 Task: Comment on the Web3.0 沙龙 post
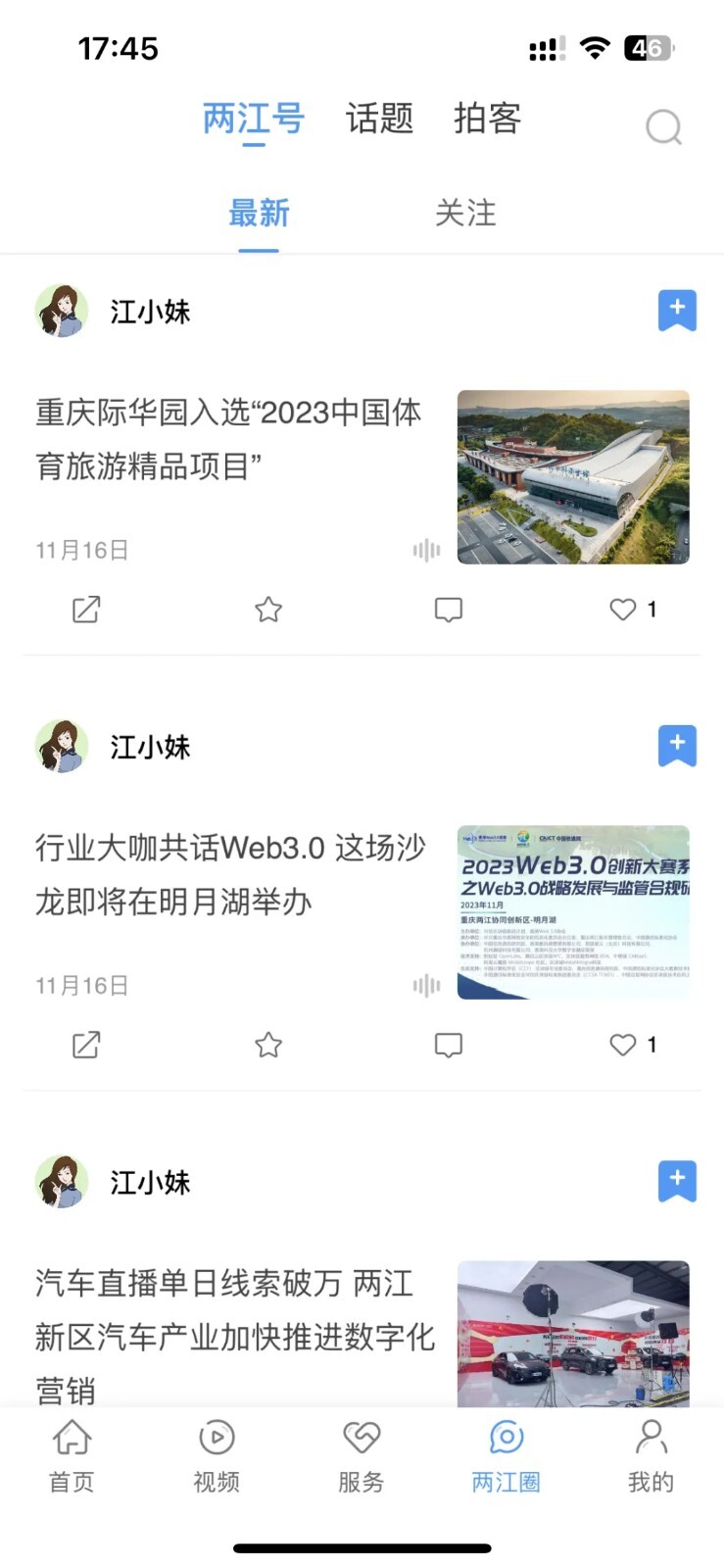[x=449, y=1045]
